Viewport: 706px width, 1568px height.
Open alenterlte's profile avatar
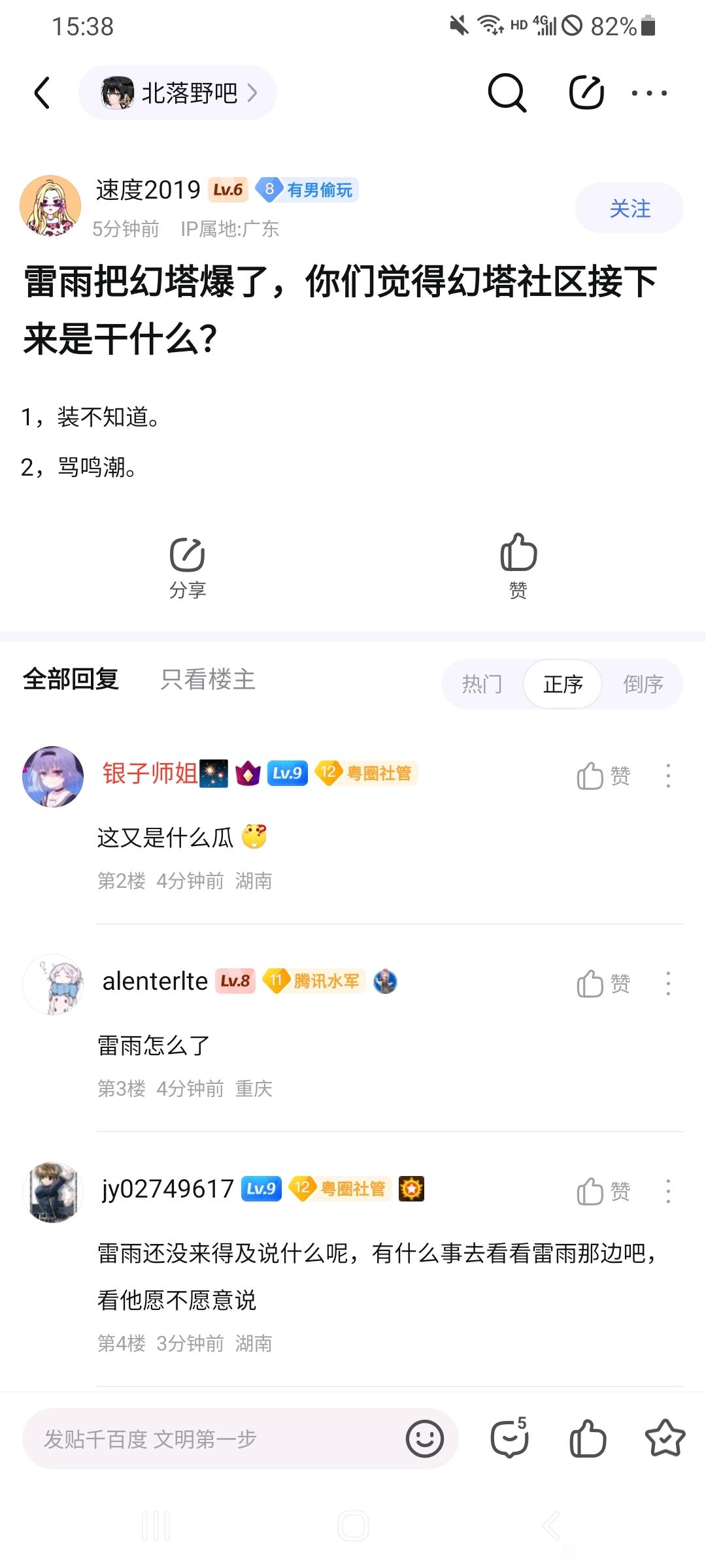(x=53, y=984)
